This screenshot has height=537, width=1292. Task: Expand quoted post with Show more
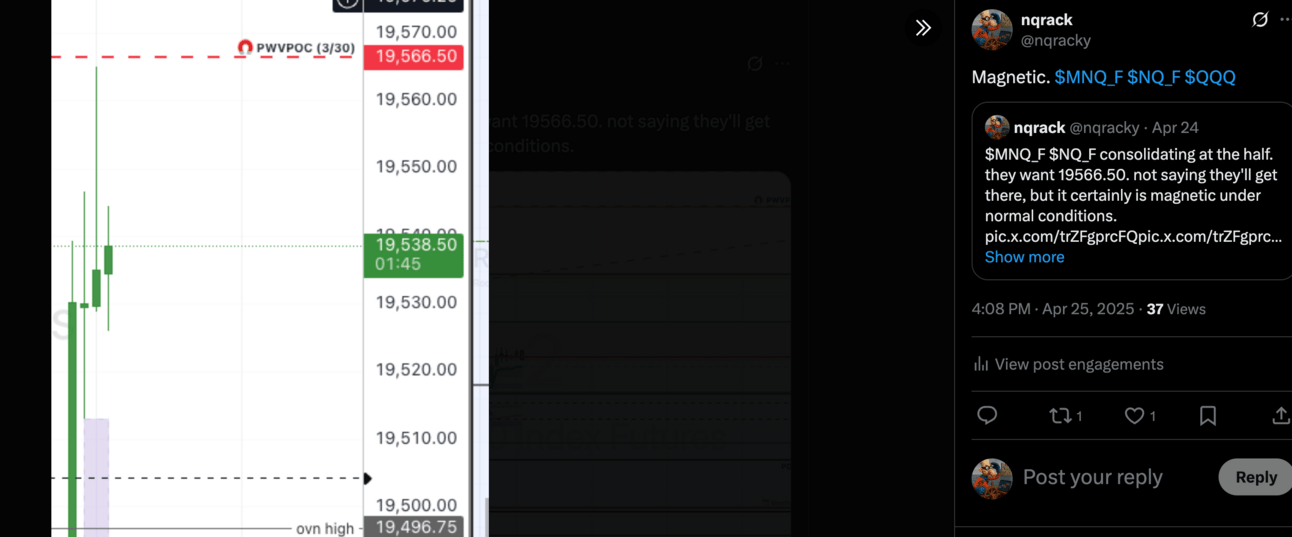(1024, 257)
